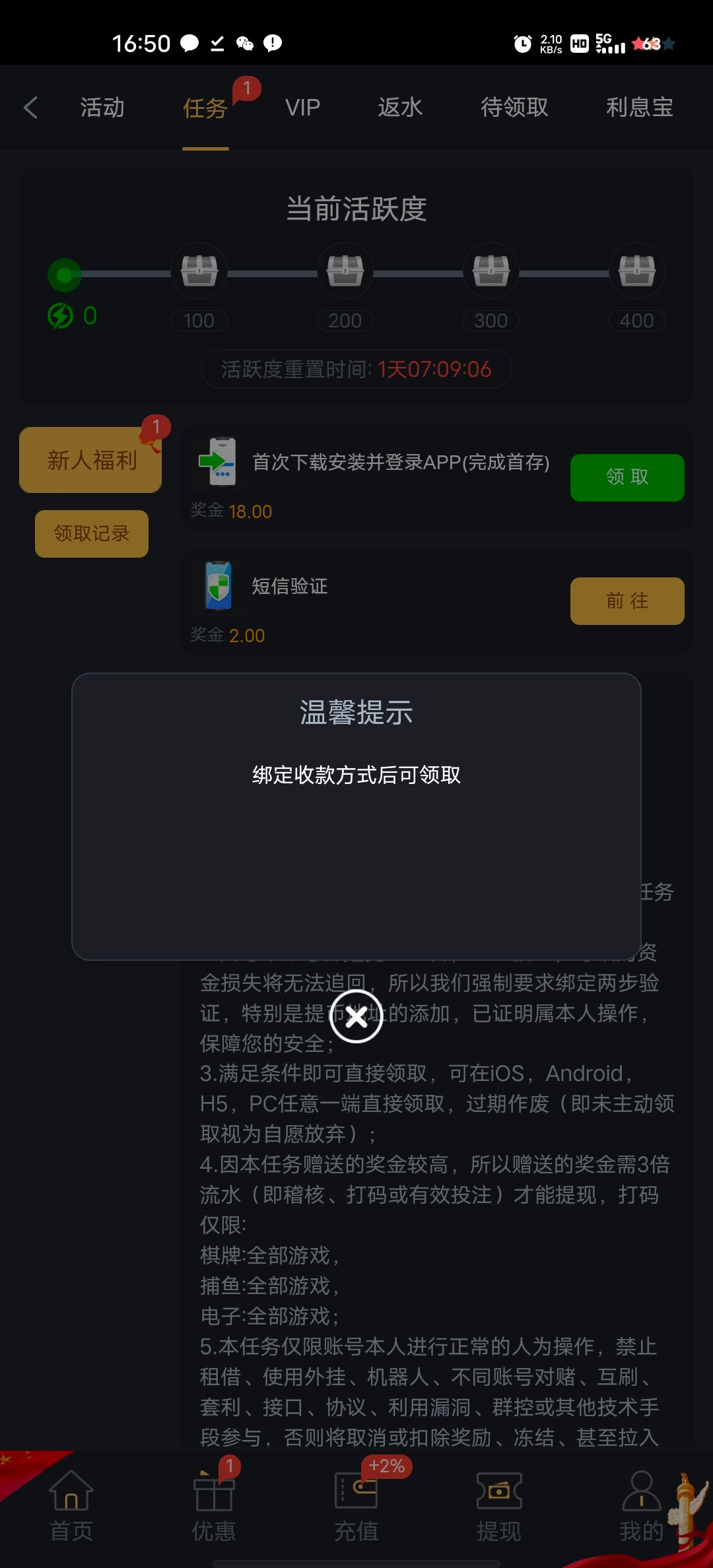This screenshot has height=1568, width=713.
Task: Select the 新人福利 category
Action: (90, 460)
